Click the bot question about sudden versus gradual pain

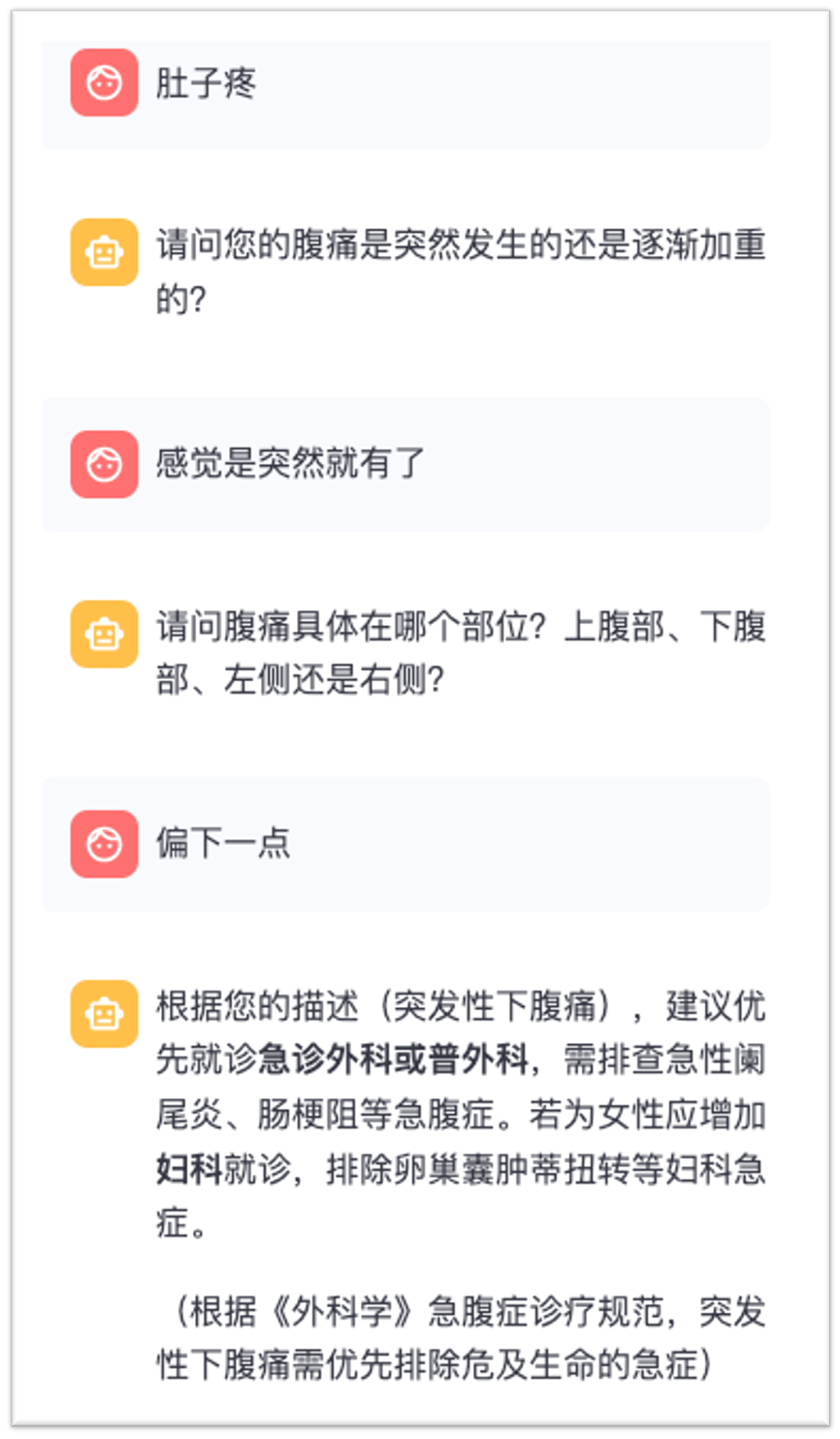coord(456,272)
